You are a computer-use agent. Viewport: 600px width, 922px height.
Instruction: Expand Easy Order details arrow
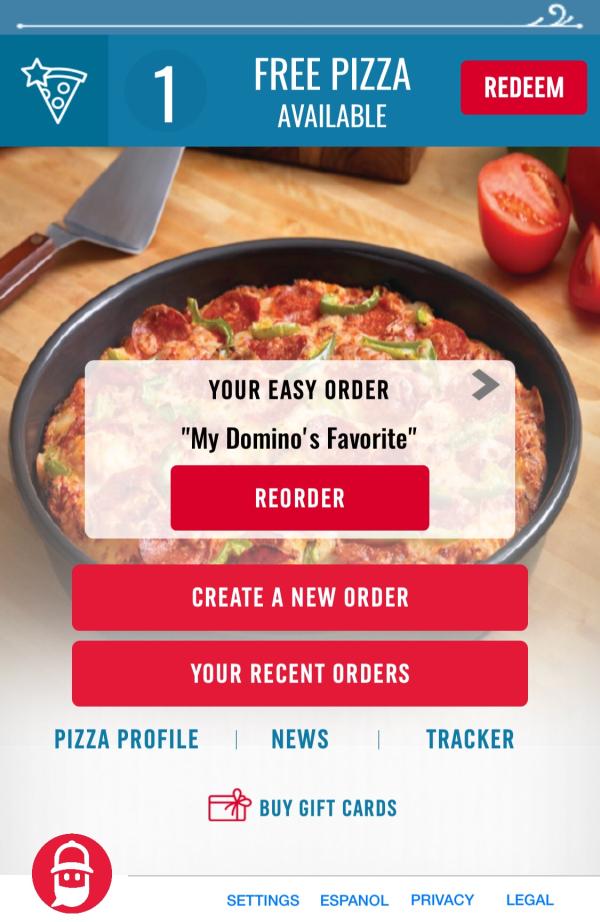click(485, 385)
